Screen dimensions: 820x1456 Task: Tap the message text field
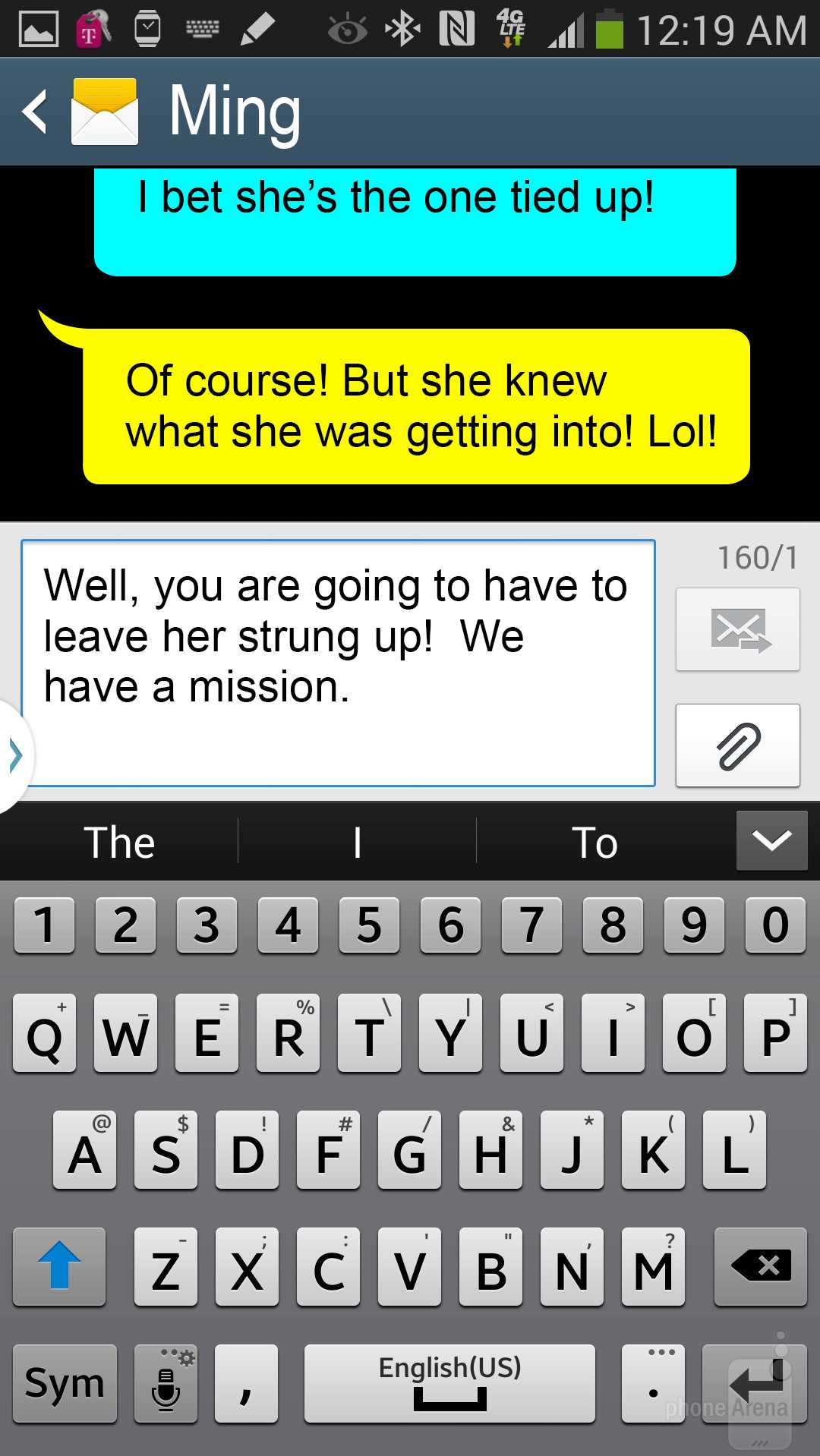338,663
